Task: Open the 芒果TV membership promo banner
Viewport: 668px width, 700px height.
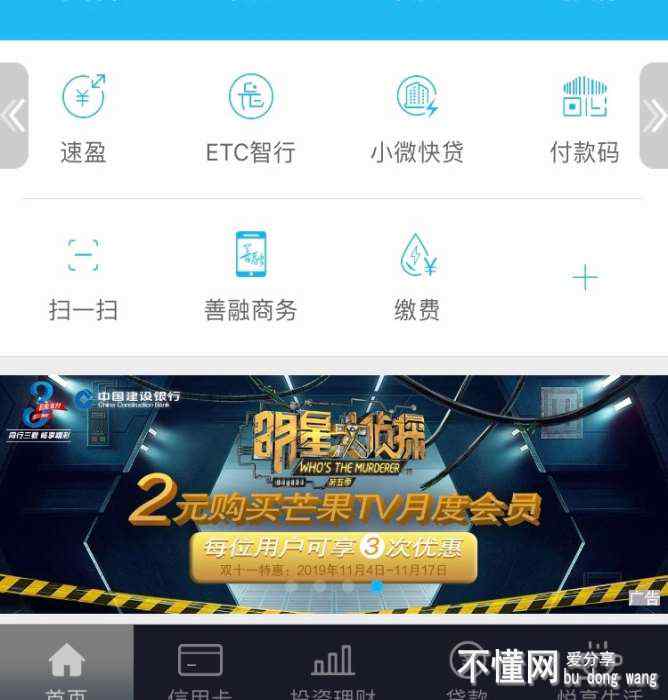Action: 334,493
